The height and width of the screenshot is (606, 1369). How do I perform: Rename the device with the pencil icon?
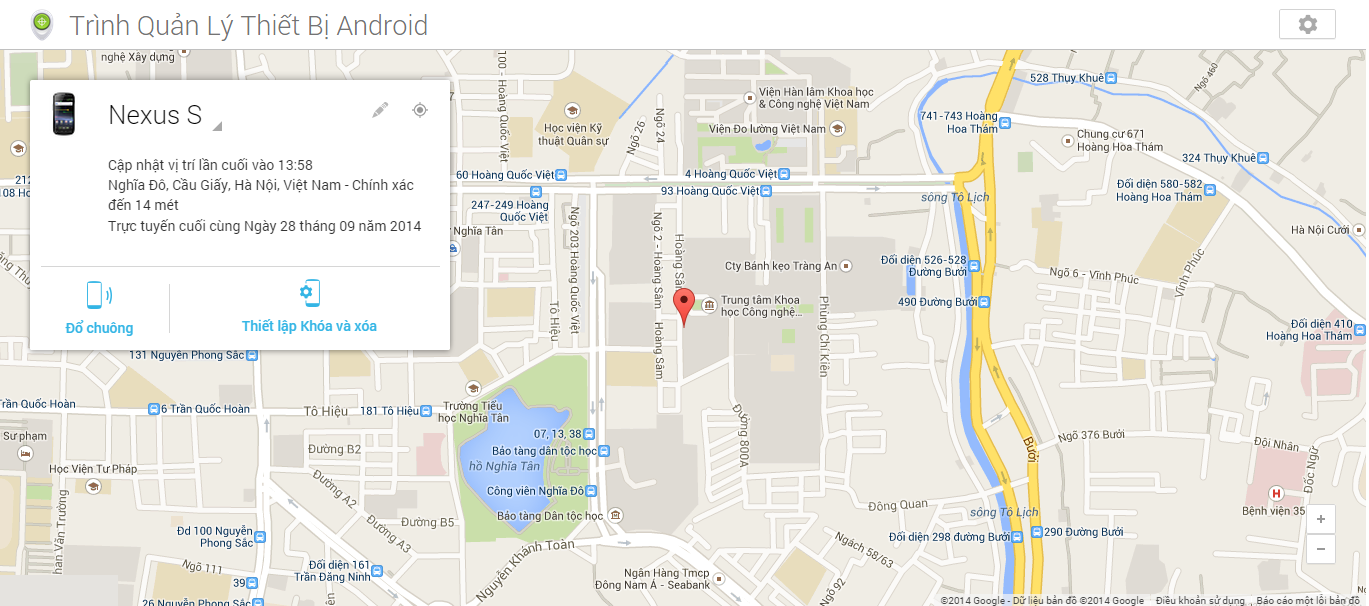pyautogui.click(x=380, y=110)
